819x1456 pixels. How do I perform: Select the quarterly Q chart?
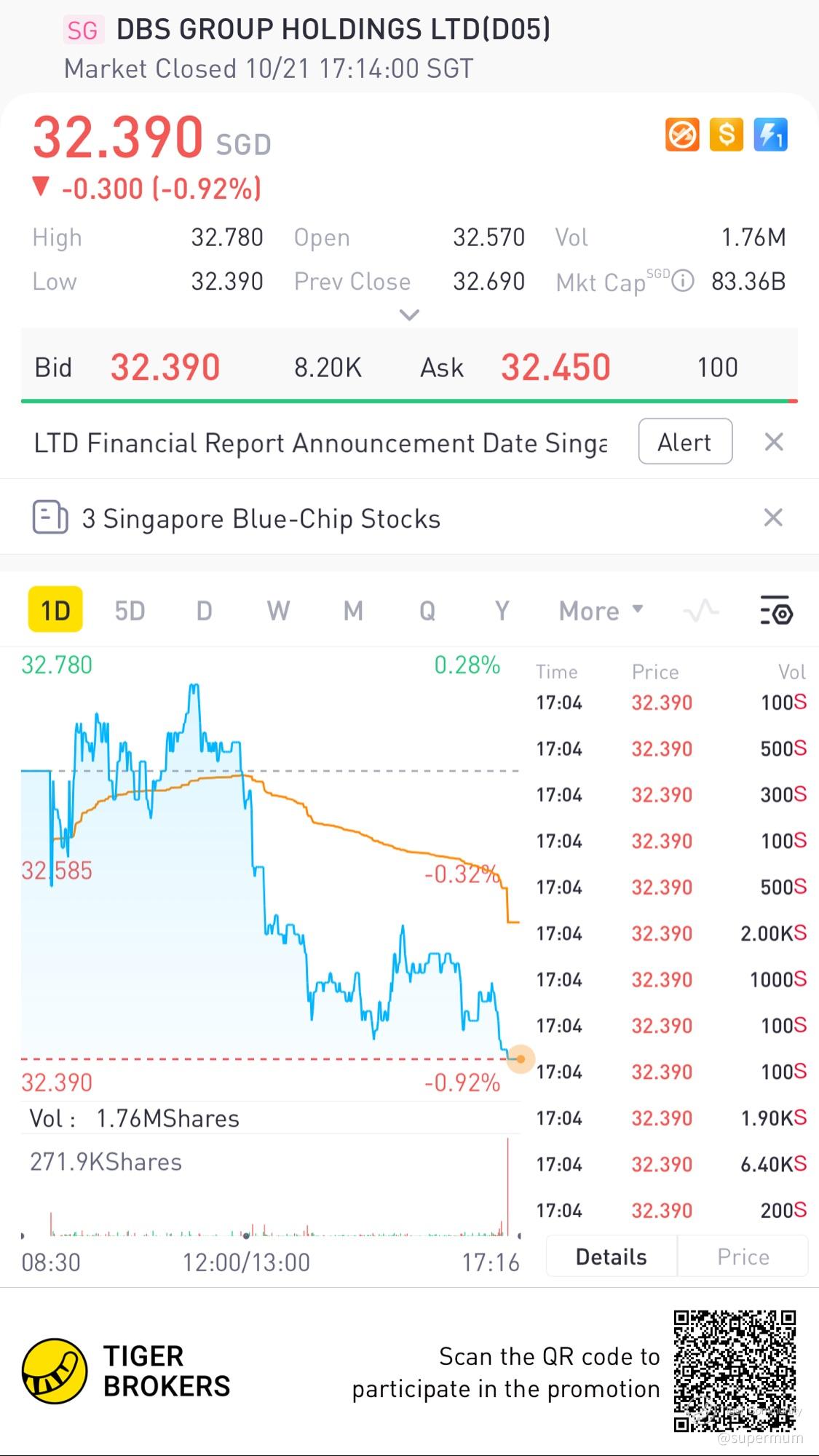(427, 611)
